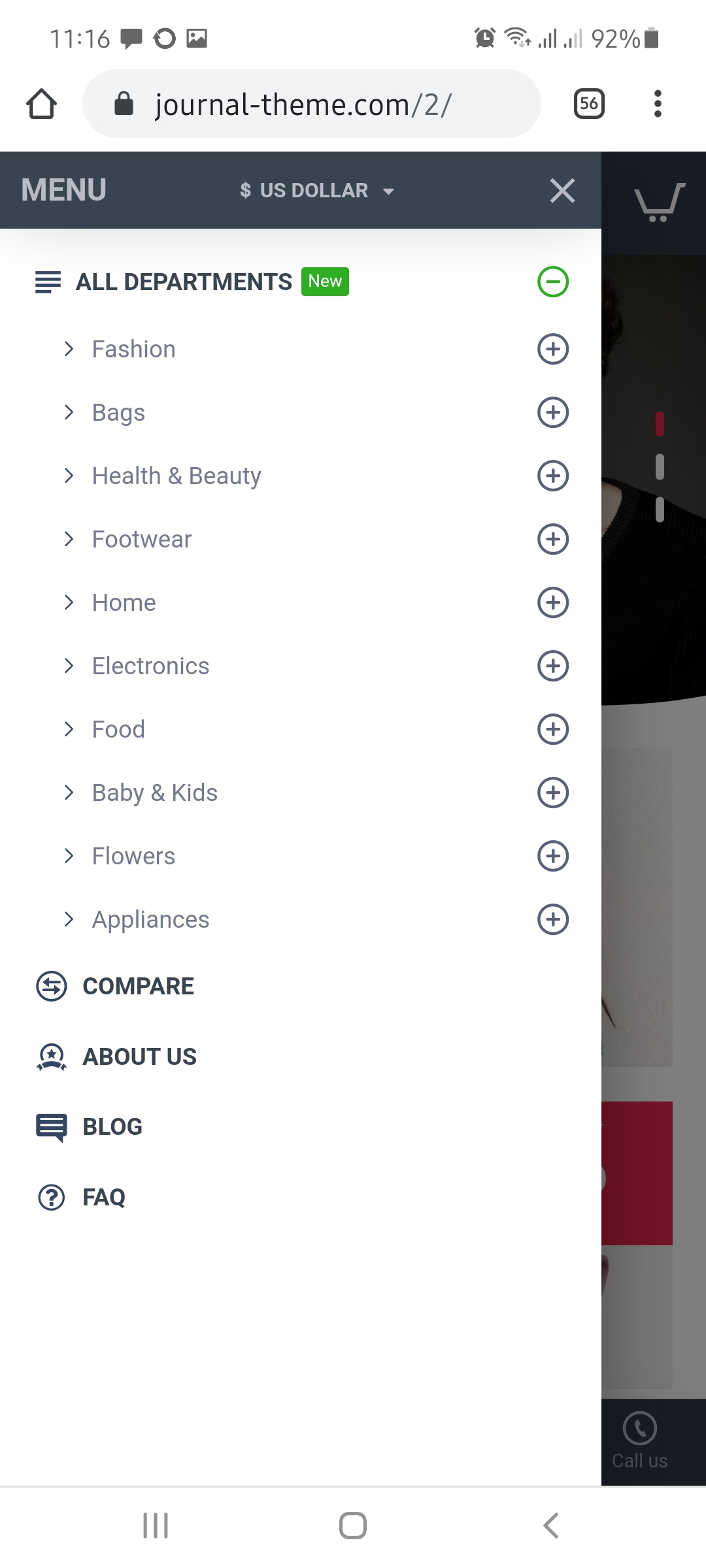706x1568 pixels.
Task: Expand the Flowers subcategories
Action: [x=553, y=856]
